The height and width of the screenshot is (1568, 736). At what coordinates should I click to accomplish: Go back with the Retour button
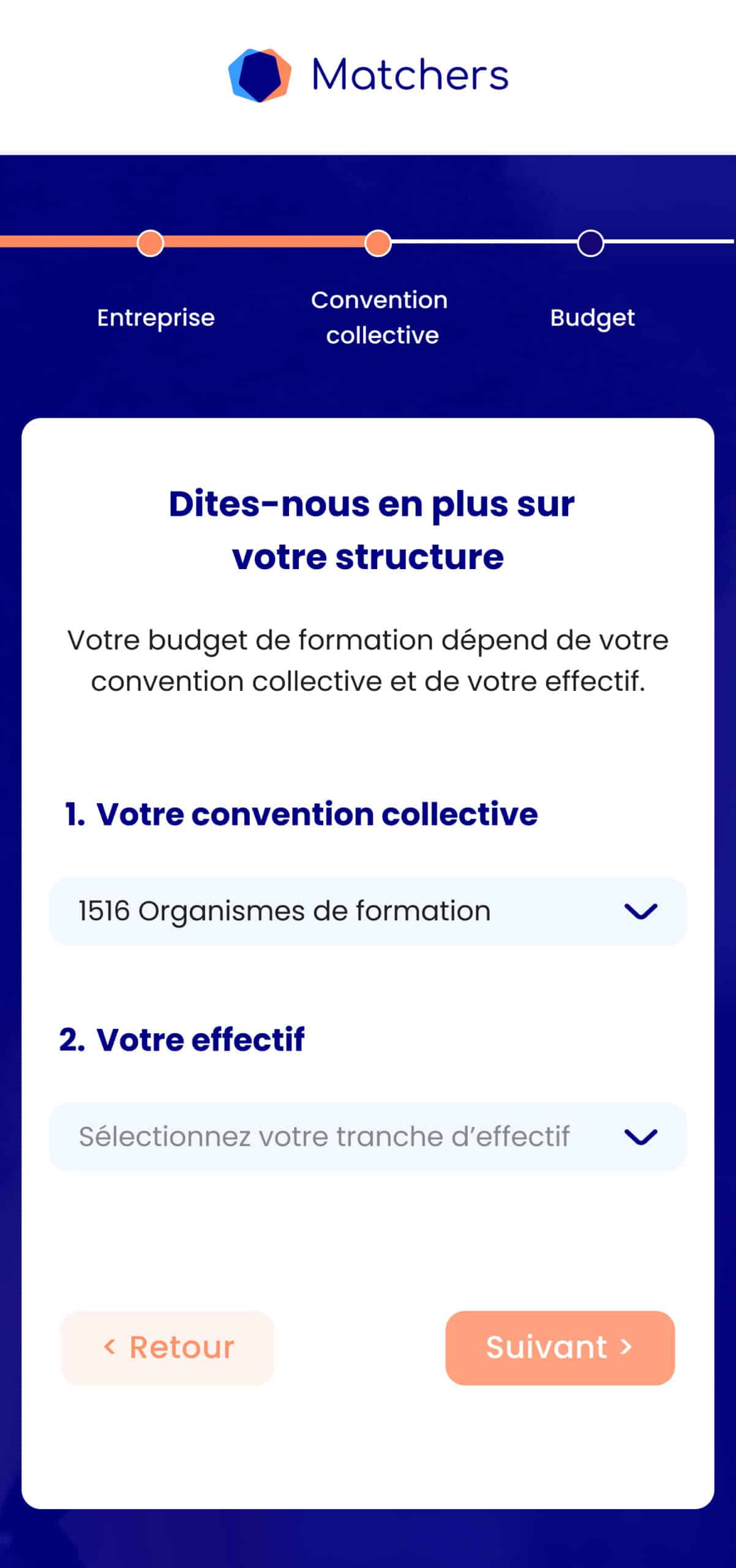point(168,1347)
